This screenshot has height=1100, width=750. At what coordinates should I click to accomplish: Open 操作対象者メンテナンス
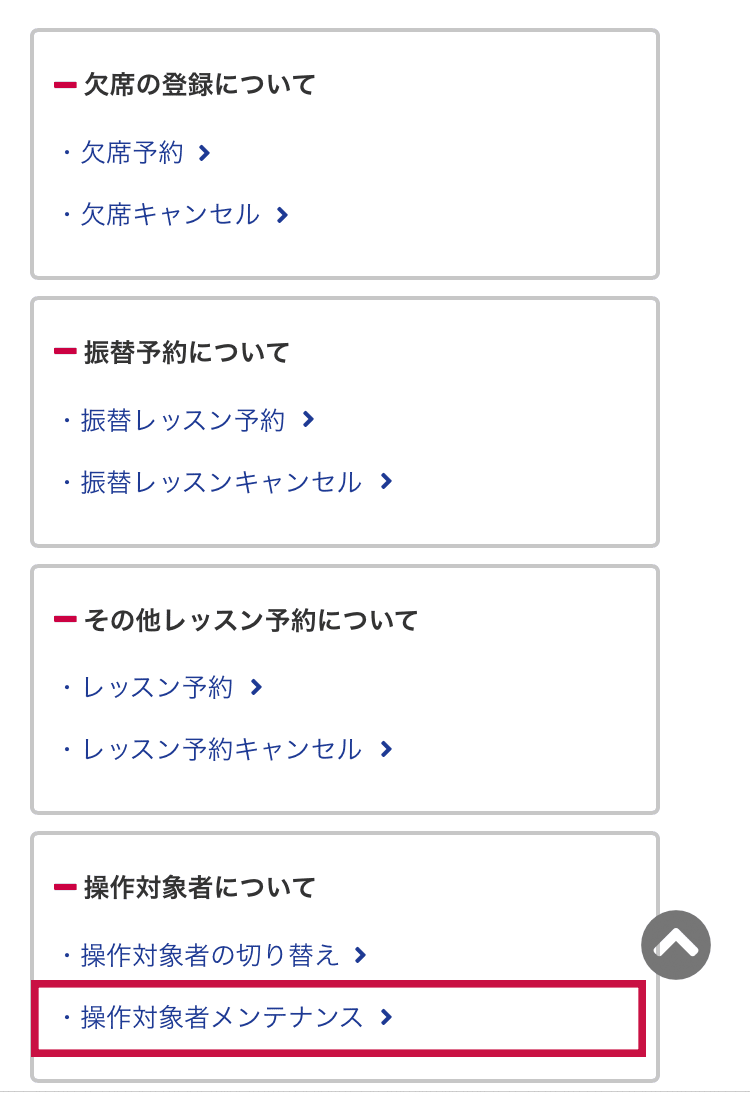(x=222, y=1018)
